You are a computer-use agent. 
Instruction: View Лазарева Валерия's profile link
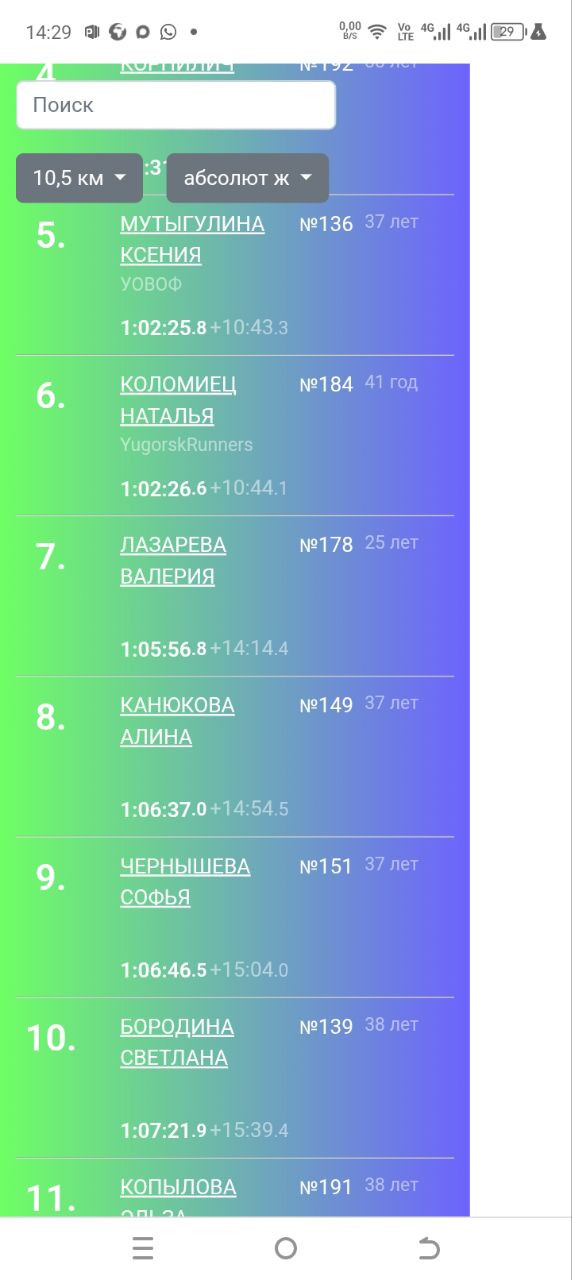coord(173,560)
